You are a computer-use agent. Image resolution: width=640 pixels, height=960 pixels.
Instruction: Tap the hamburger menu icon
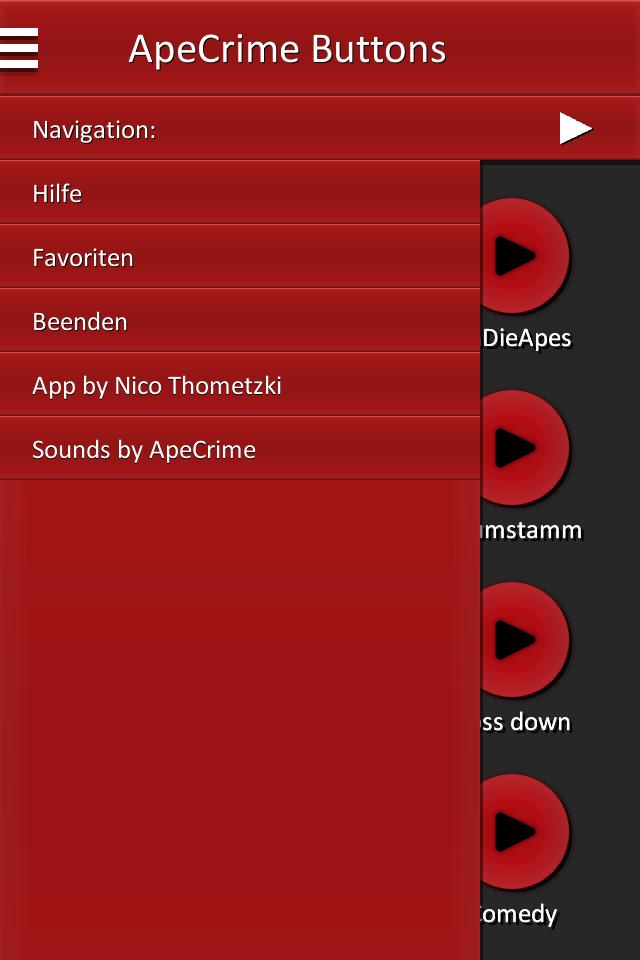pos(20,48)
